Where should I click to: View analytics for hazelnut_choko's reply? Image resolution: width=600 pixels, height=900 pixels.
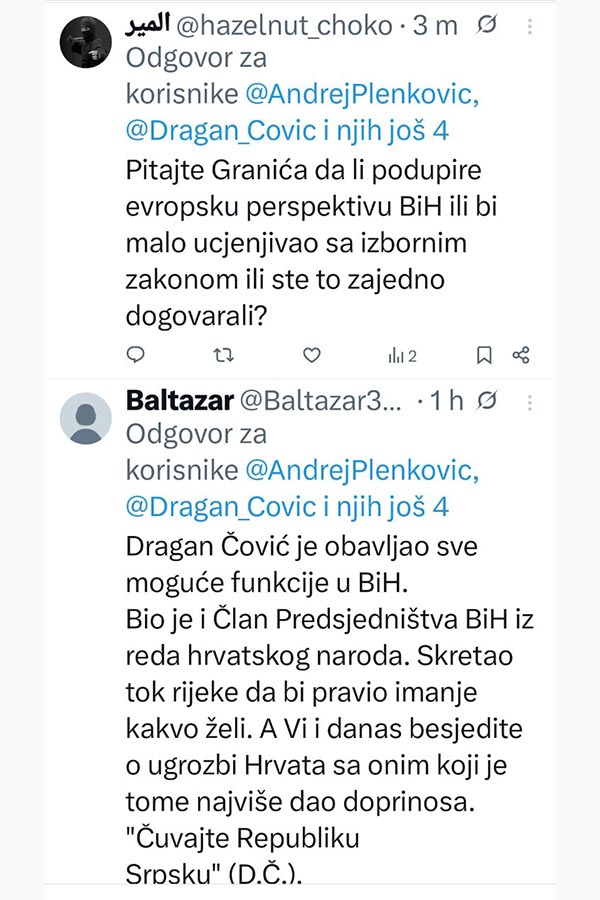pos(401,355)
